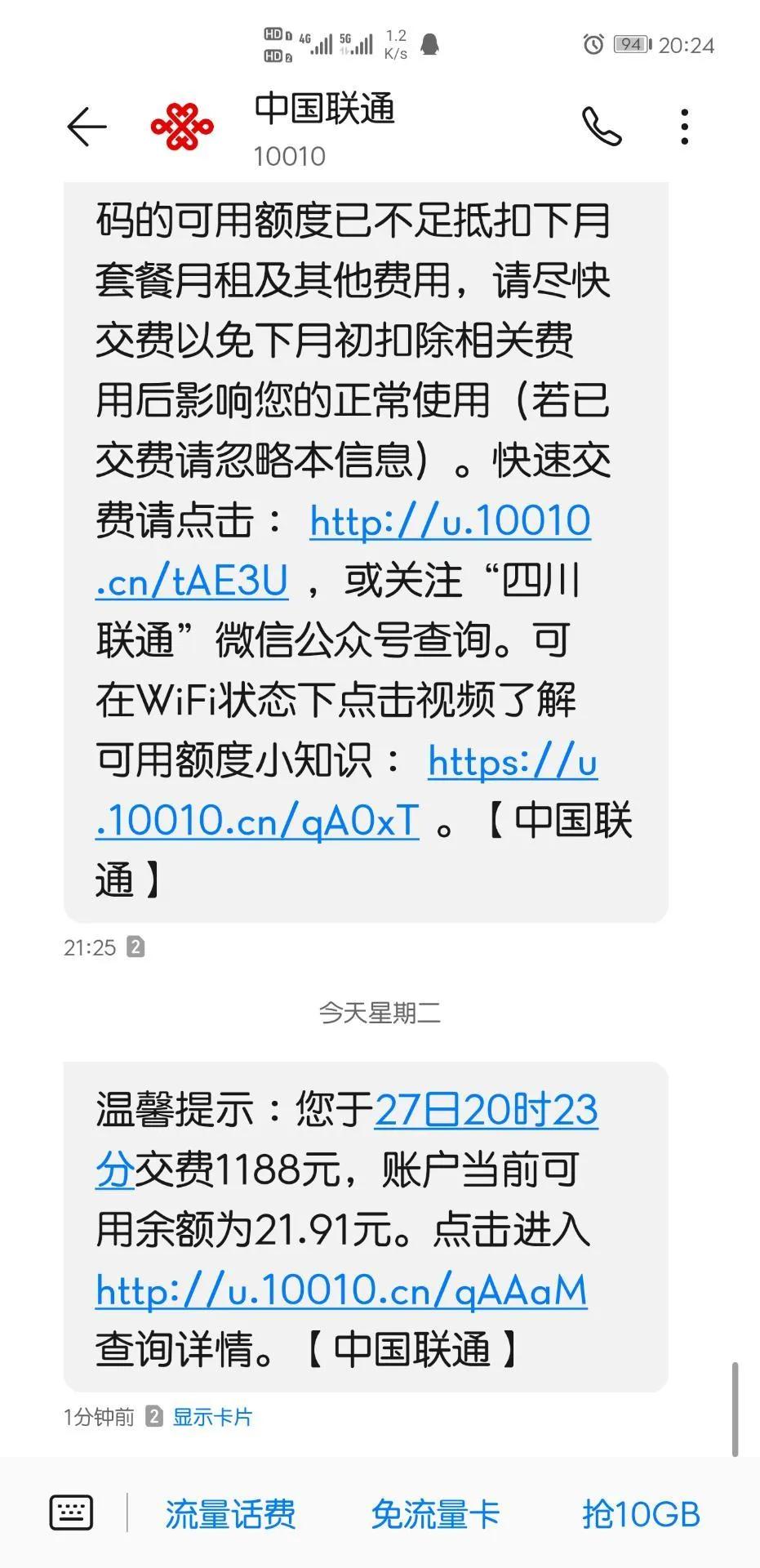Tap the 抢10GB option in bottom bar

coord(642,1512)
